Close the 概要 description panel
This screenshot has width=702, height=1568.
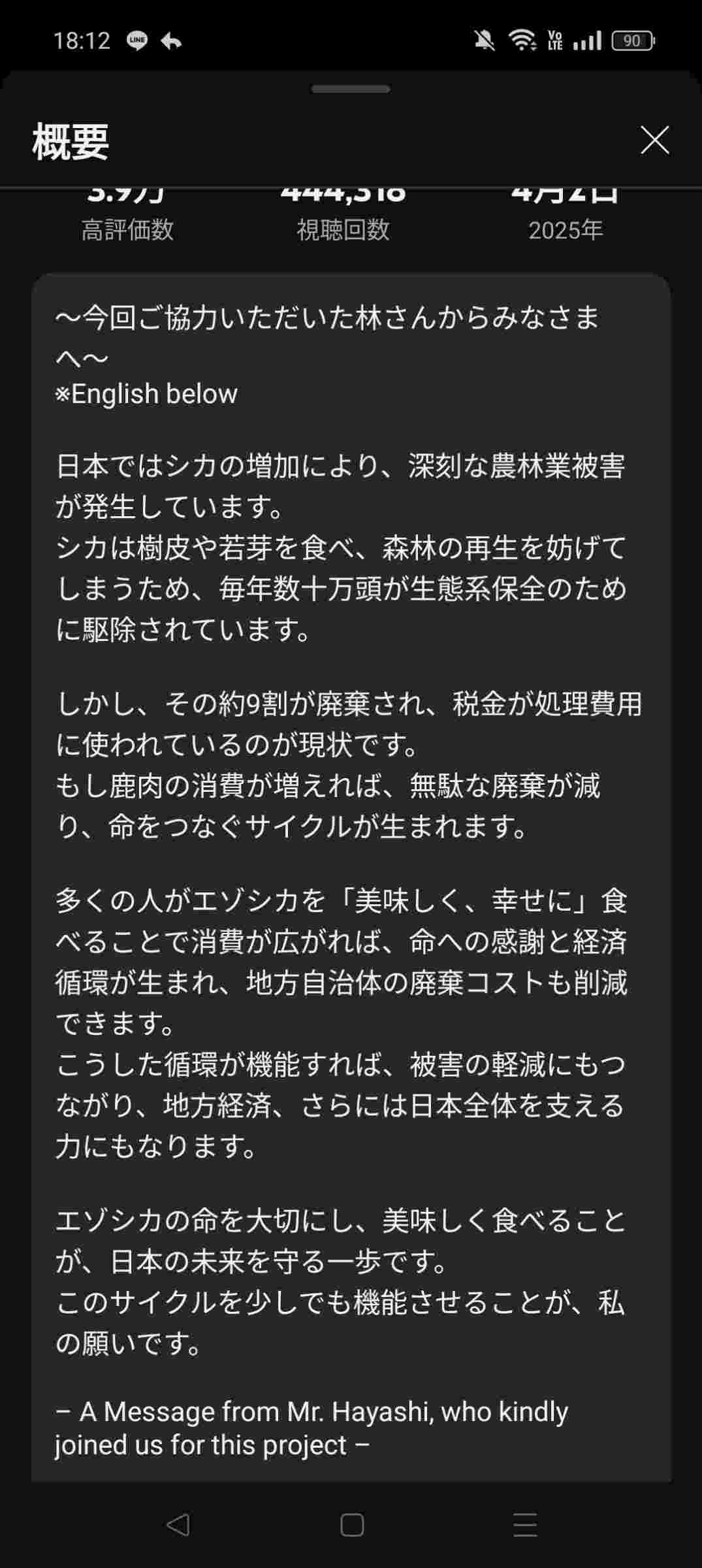click(654, 140)
